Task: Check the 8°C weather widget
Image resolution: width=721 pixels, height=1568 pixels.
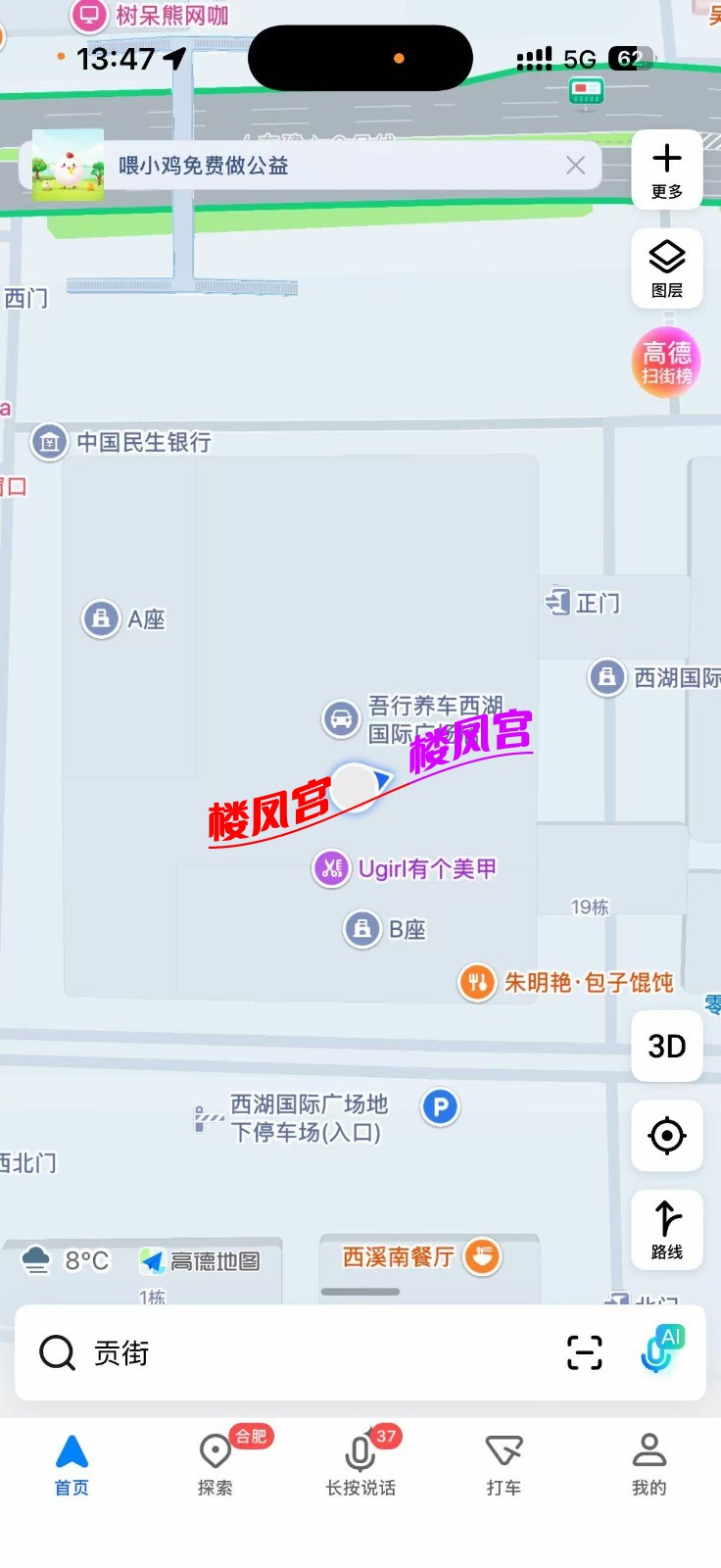Action: coord(67,1260)
